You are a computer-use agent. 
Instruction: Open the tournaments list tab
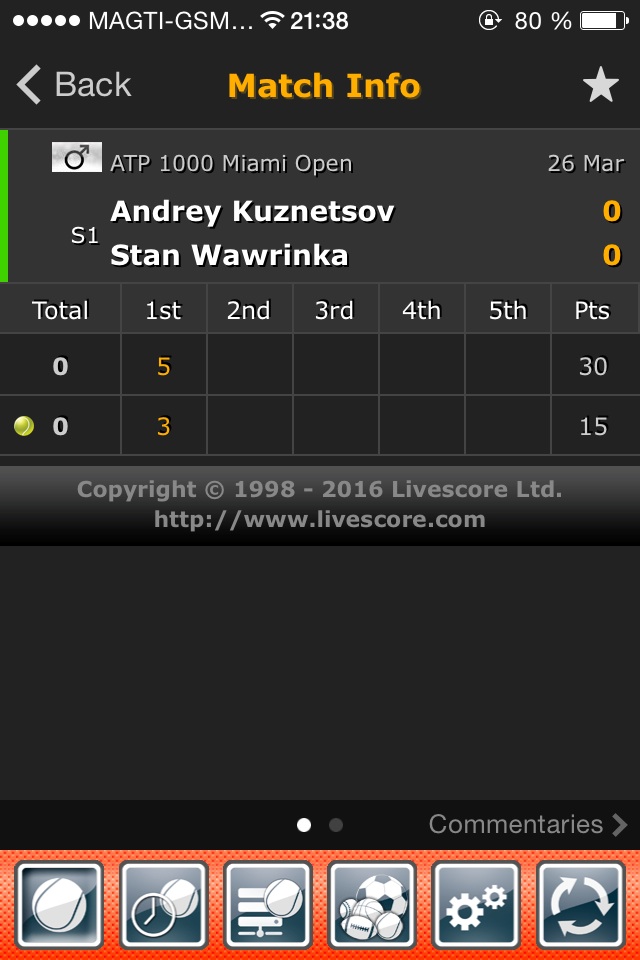pyautogui.click(x=267, y=905)
